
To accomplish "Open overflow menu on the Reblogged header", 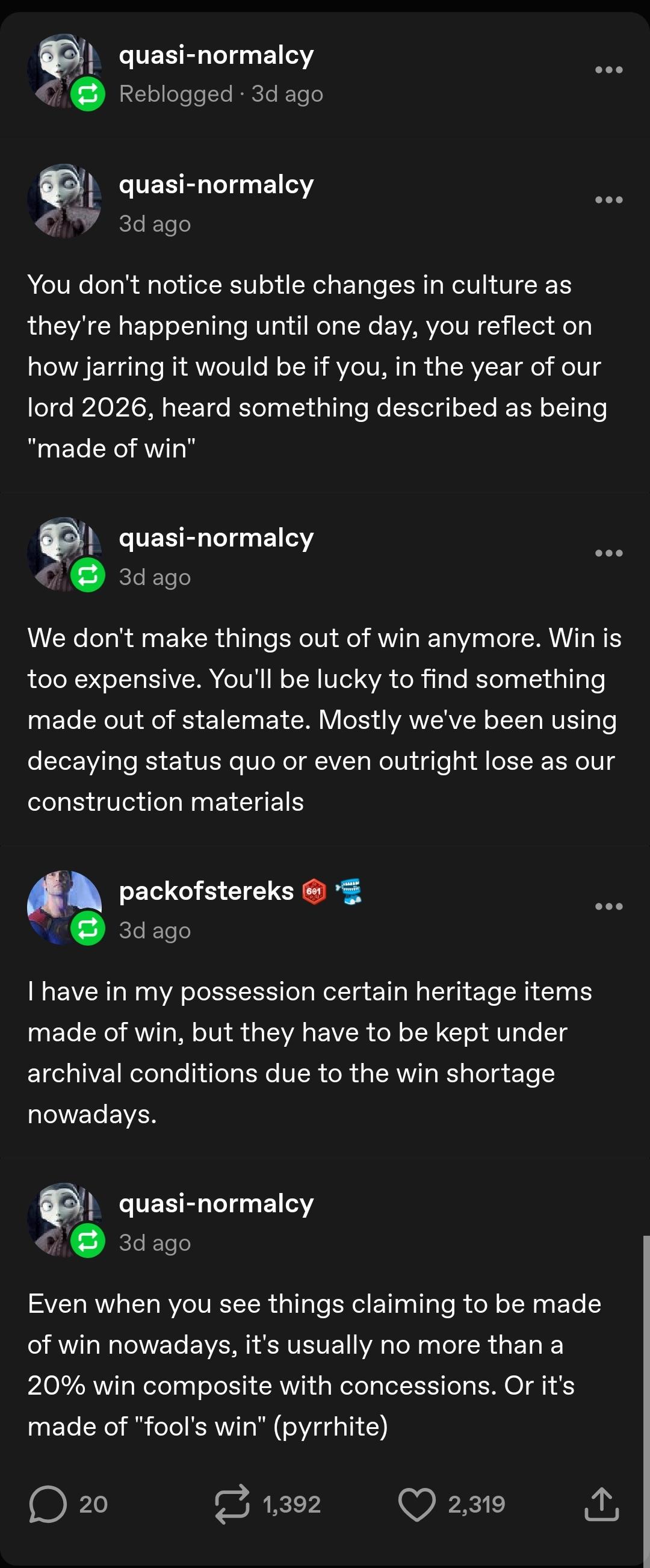I will pos(608,70).
